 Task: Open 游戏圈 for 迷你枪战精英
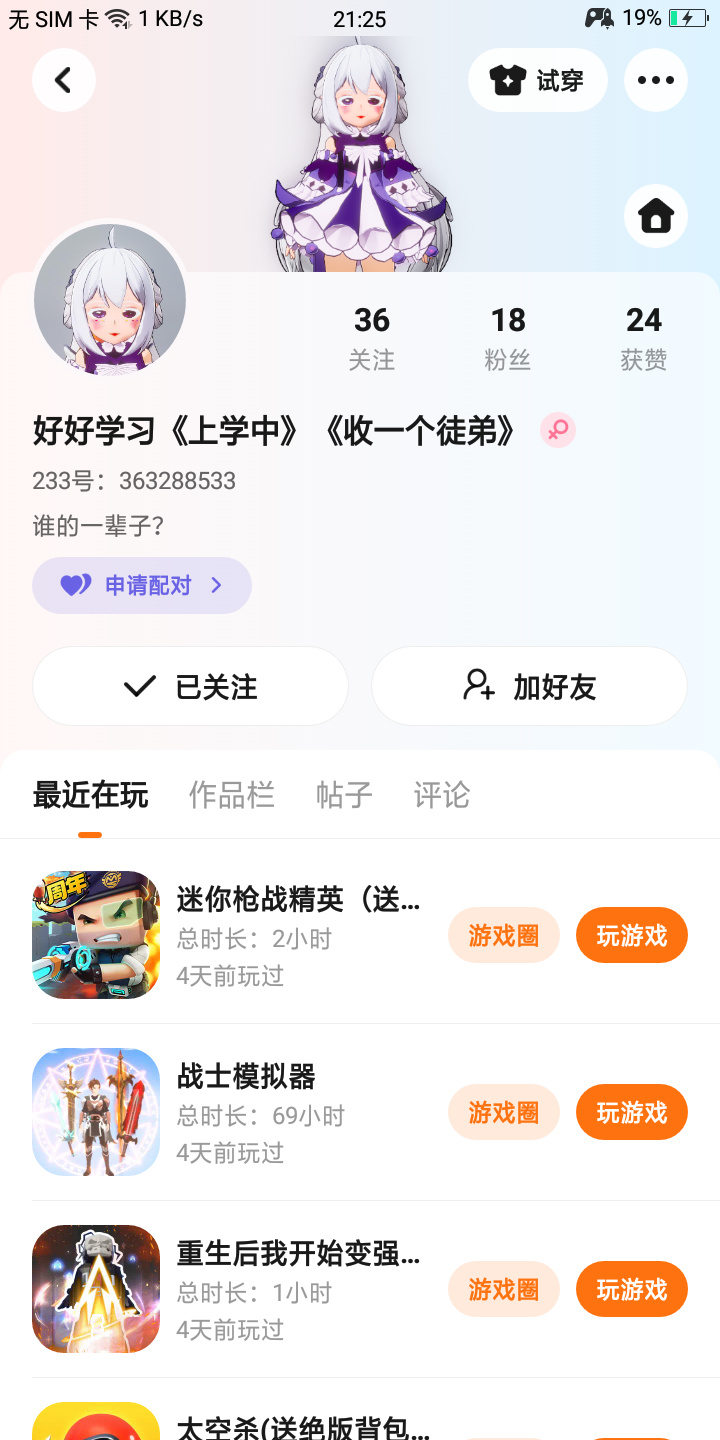tap(503, 935)
